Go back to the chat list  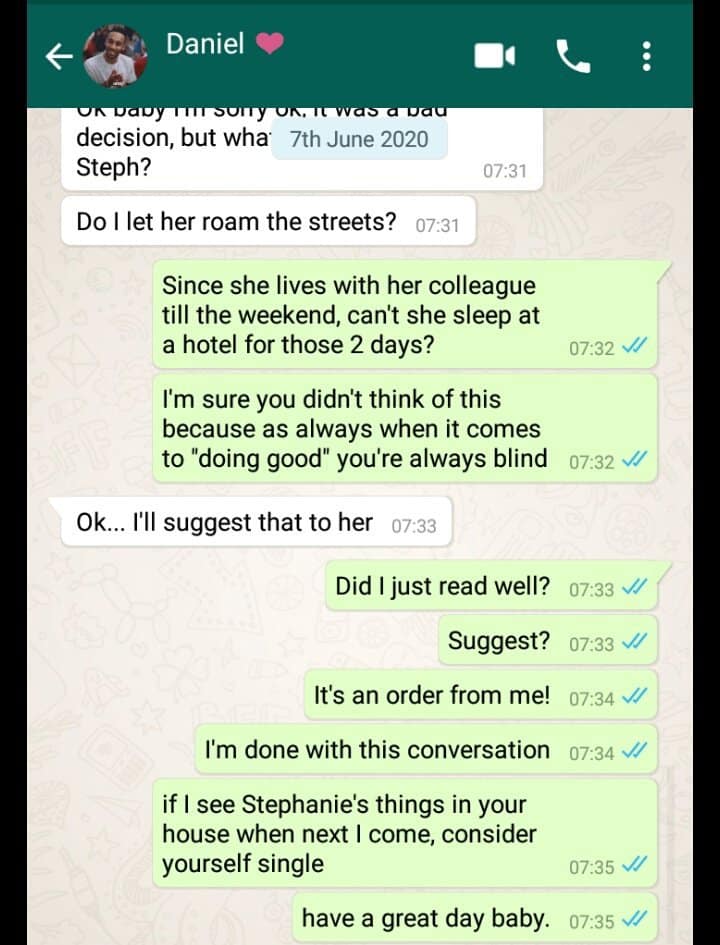click(60, 57)
